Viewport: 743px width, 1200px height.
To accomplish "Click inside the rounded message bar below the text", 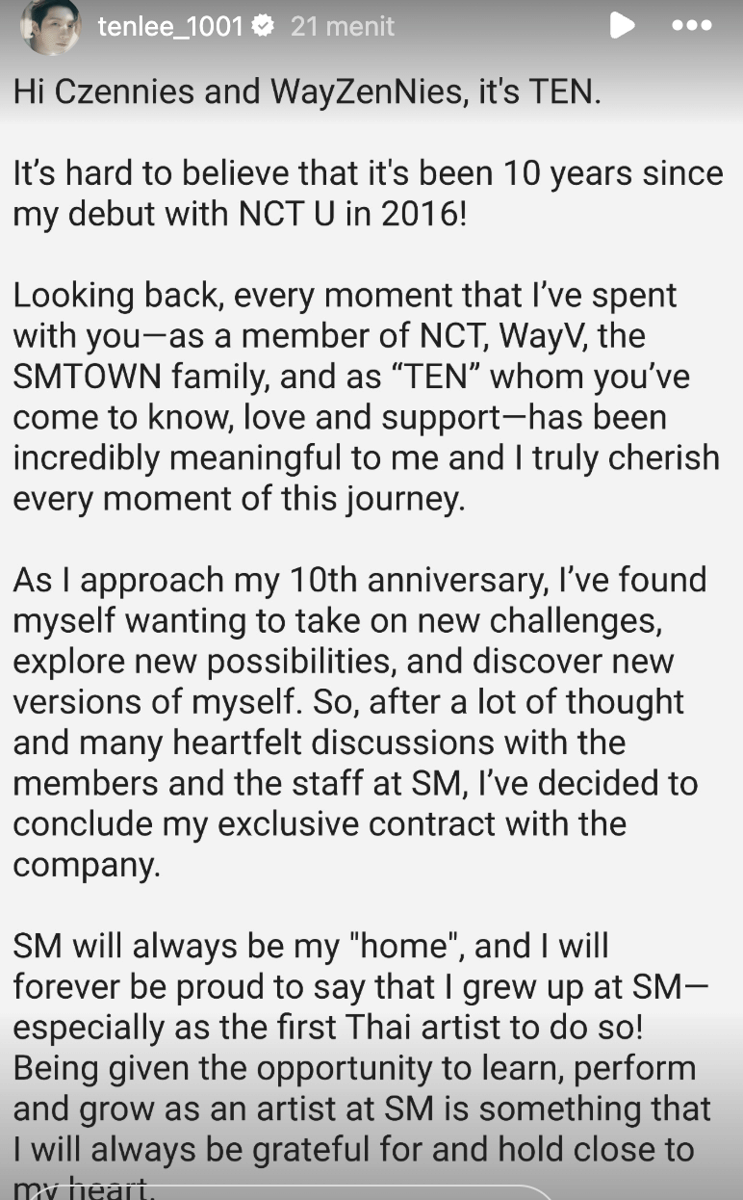I will tap(371, 1191).
